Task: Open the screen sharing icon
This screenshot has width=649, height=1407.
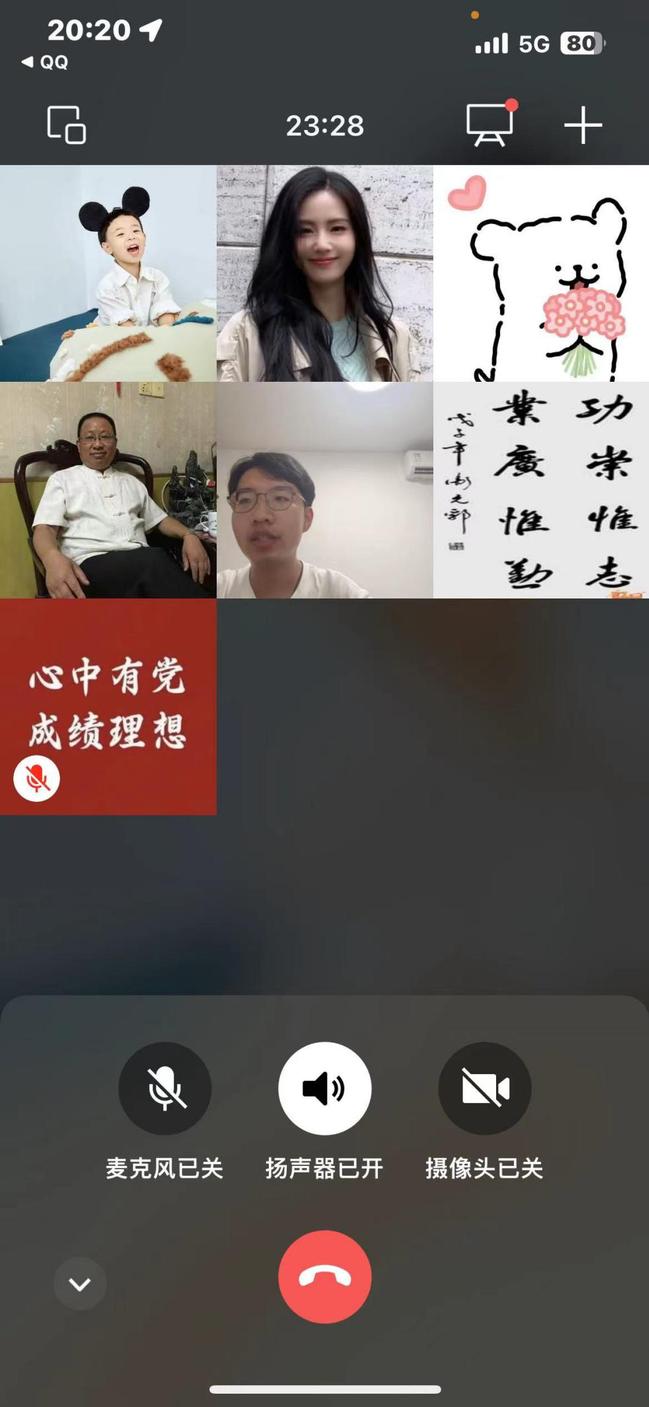Action: (489, 125)
